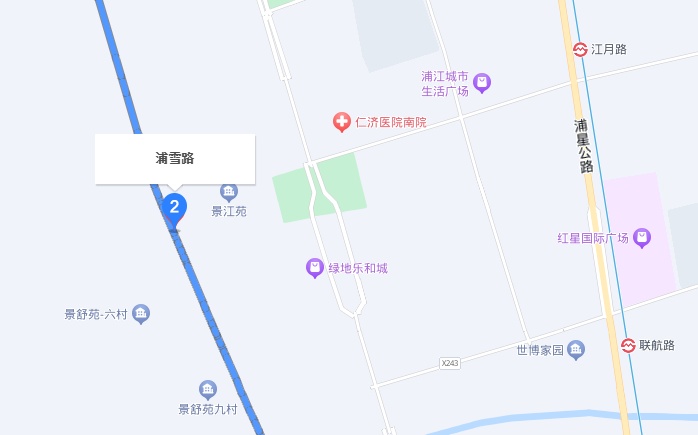Select 景舒苑-六村 residential point
Viewport: 698px width, 435px height.
tap(141, 314)
